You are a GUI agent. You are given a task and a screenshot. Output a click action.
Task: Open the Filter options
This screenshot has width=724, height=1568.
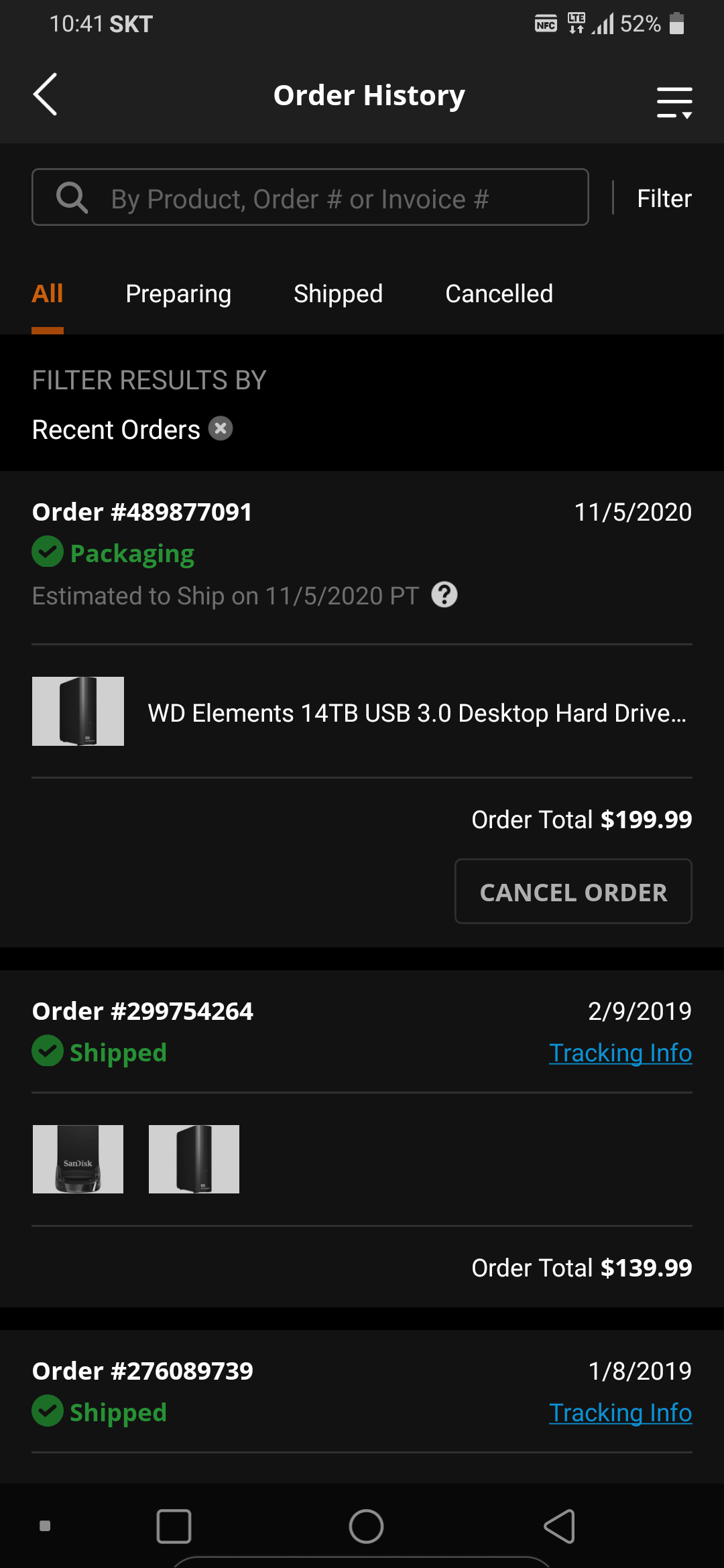click(x=664, y=198)
